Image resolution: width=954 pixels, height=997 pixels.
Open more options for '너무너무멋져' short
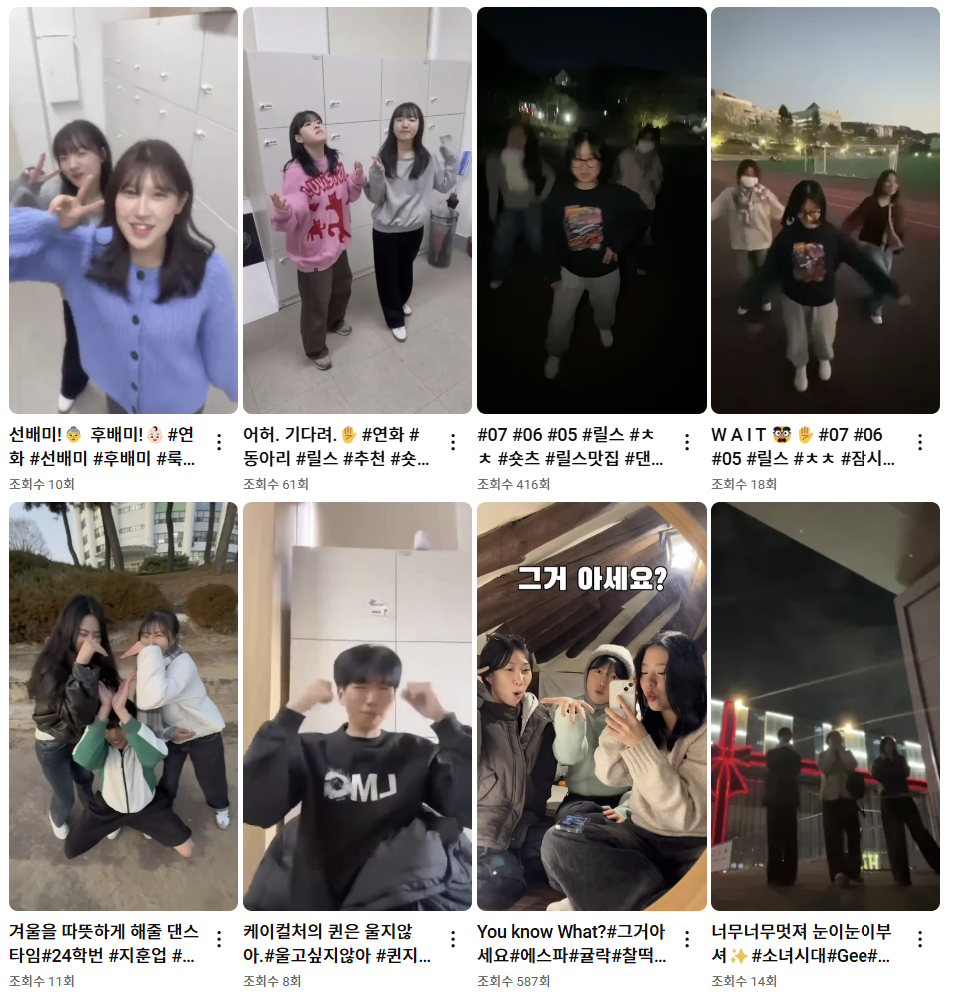tap(920, 939)
